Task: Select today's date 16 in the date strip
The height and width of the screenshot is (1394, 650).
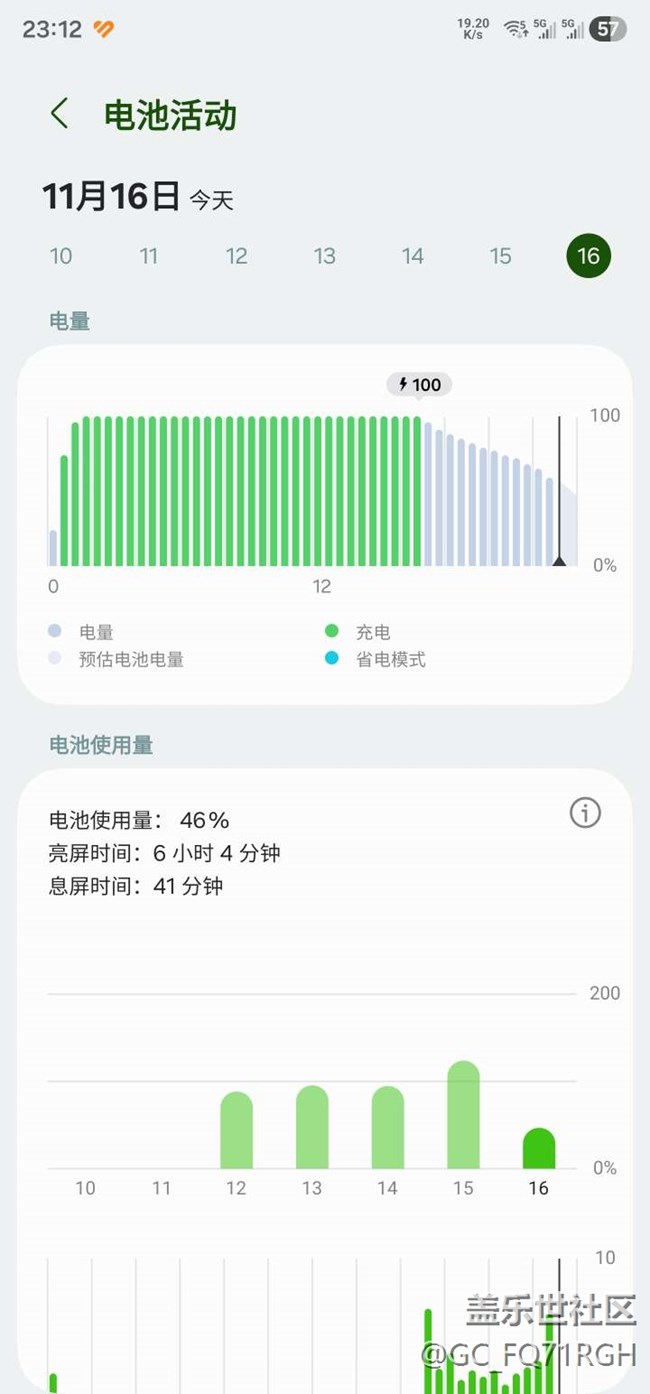Action: pyautogui.click(x=588, y=256)
